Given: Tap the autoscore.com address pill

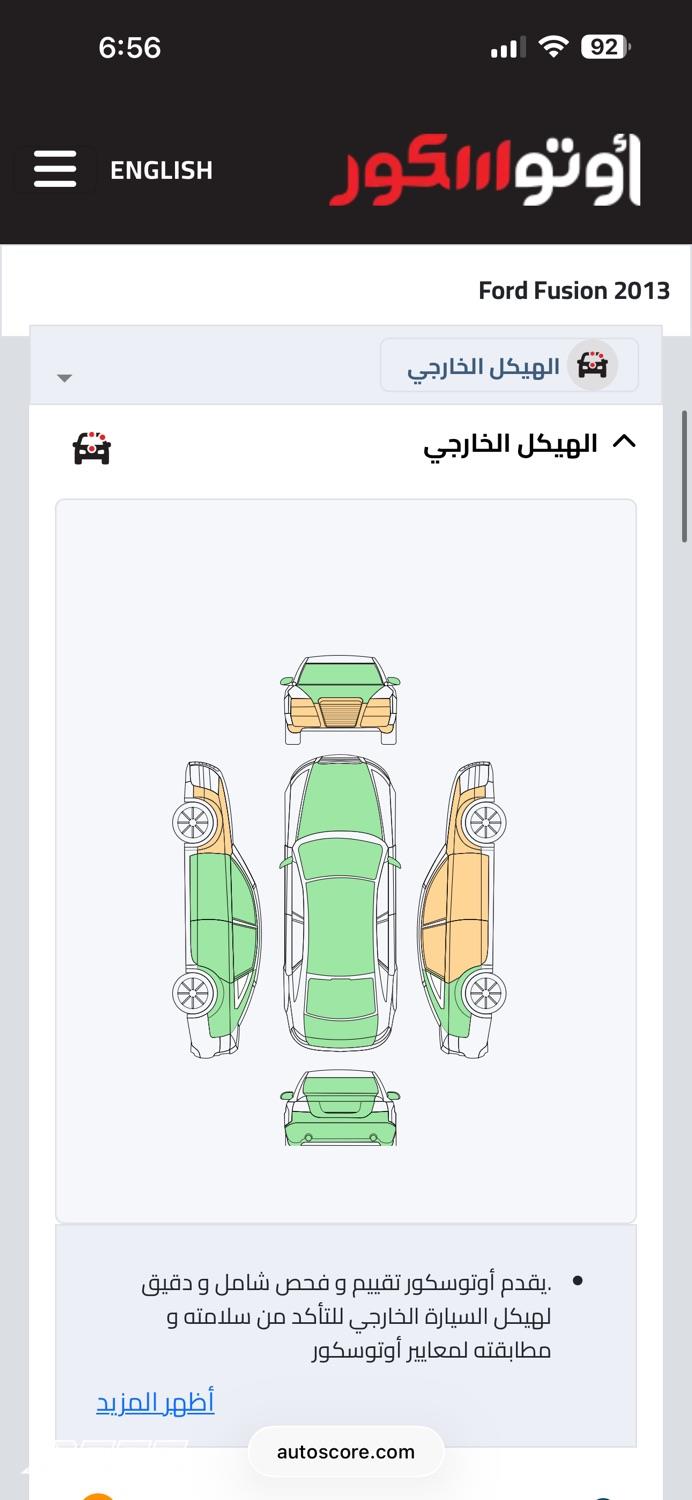Looking at the screenshot, I should click(x=346, y=1452).
